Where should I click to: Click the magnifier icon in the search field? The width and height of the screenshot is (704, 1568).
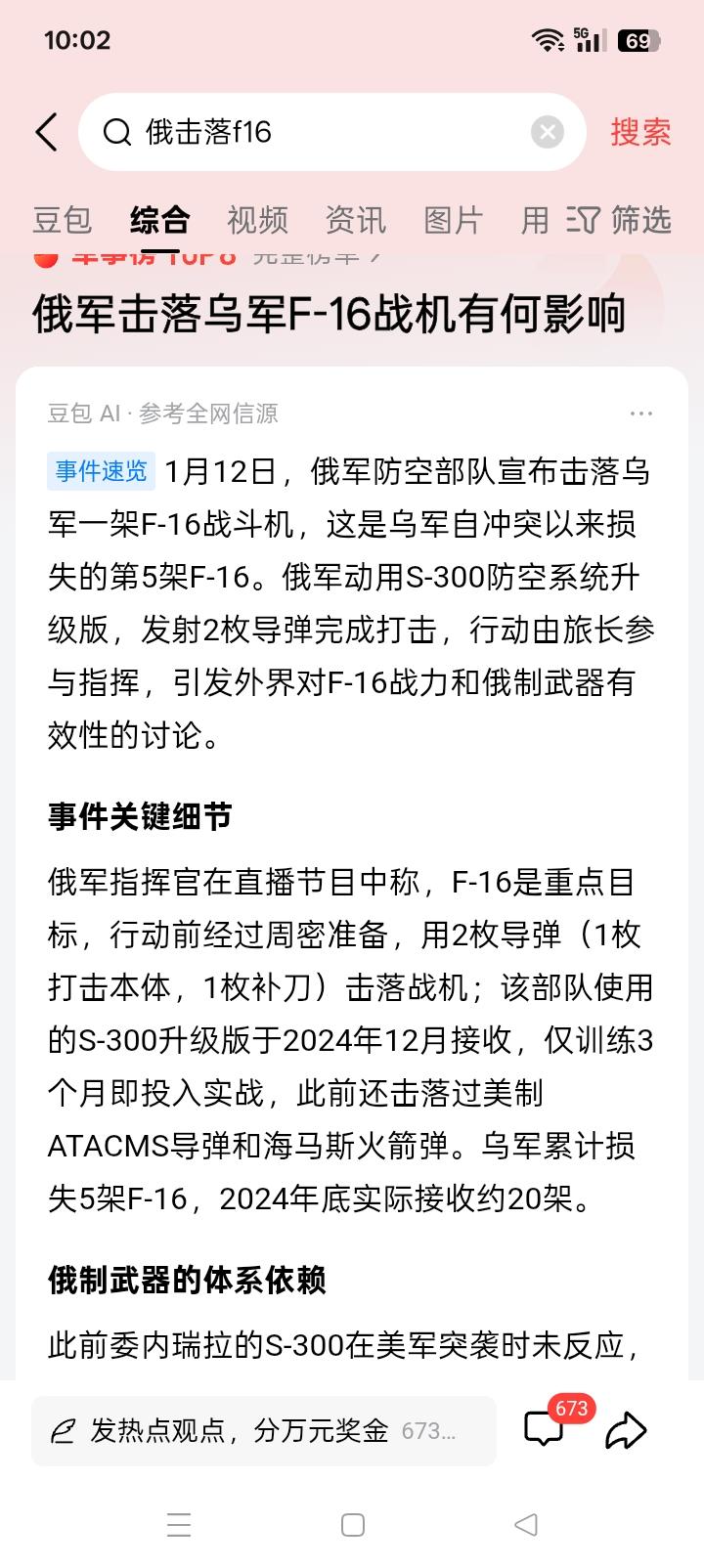[116, 132]
